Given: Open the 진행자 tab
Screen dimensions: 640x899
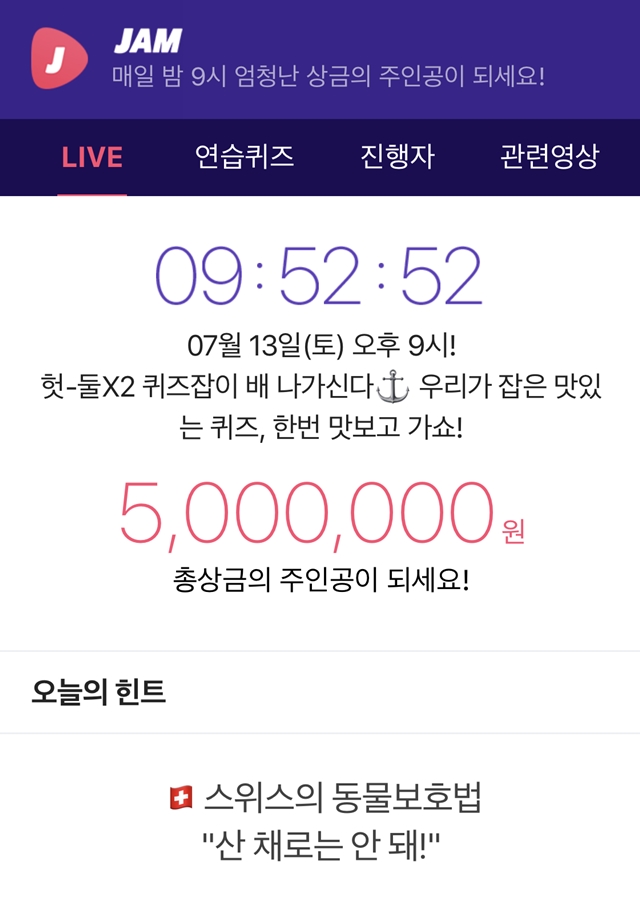Looking at the screenshot, I should pos(397,156).
